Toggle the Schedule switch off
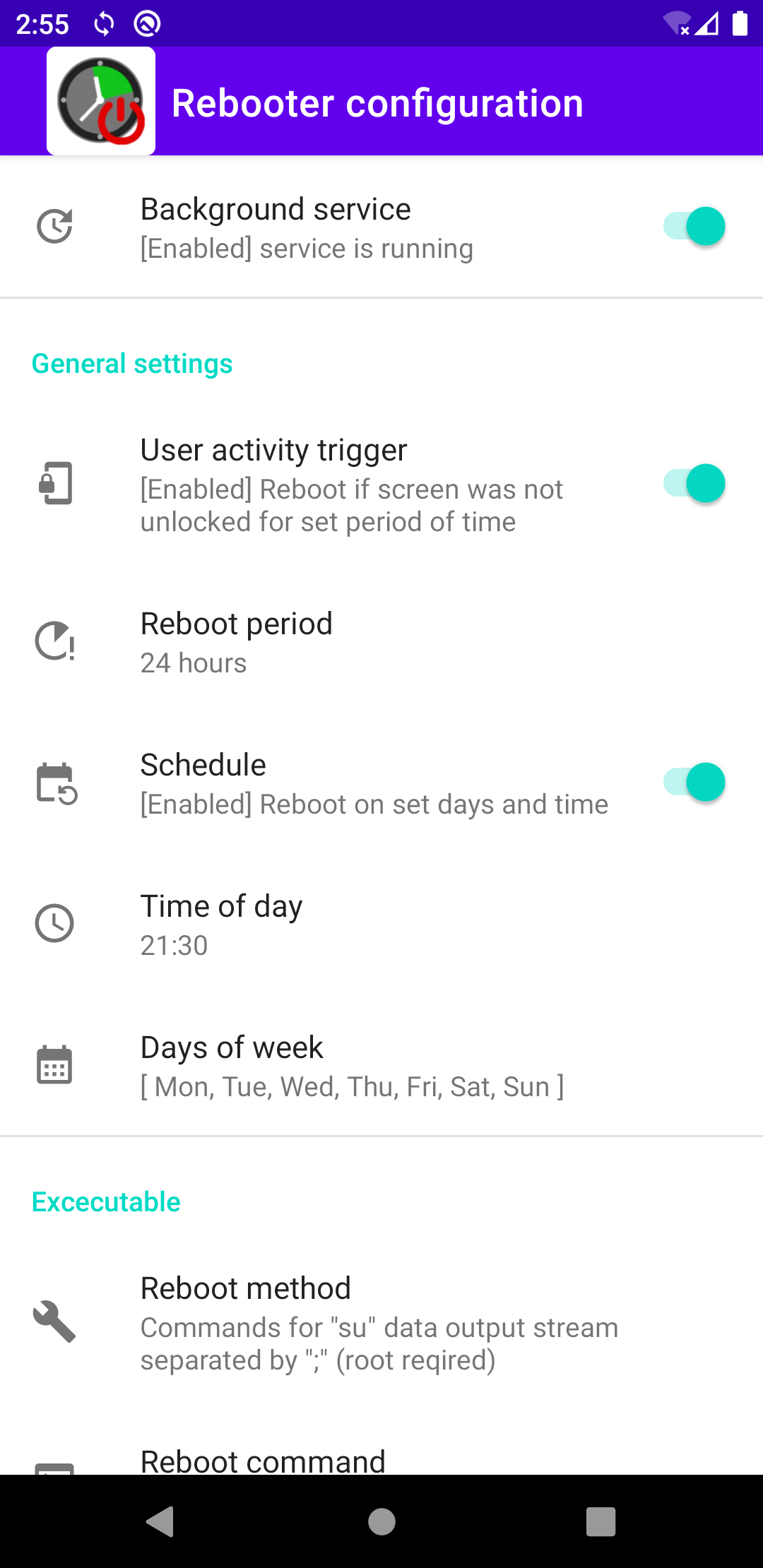The image size is (763, 1568). (694, 783)
